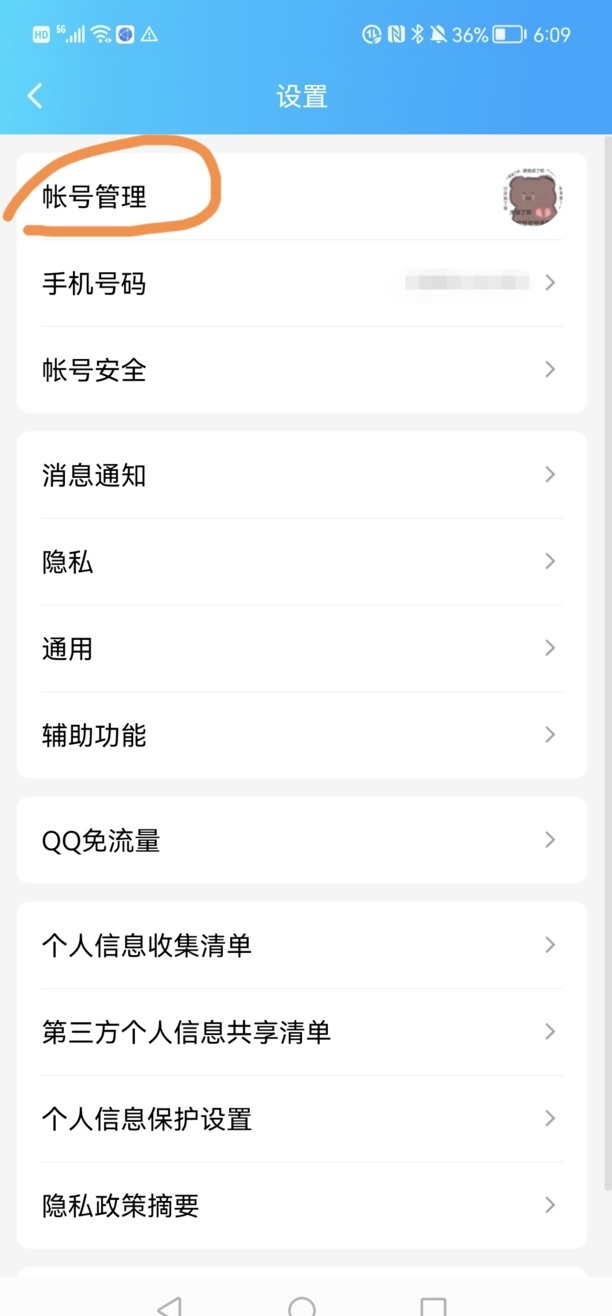612x1316 pixels.
Task: Open 个人信息收集清单
Action: tap(300, 945)
